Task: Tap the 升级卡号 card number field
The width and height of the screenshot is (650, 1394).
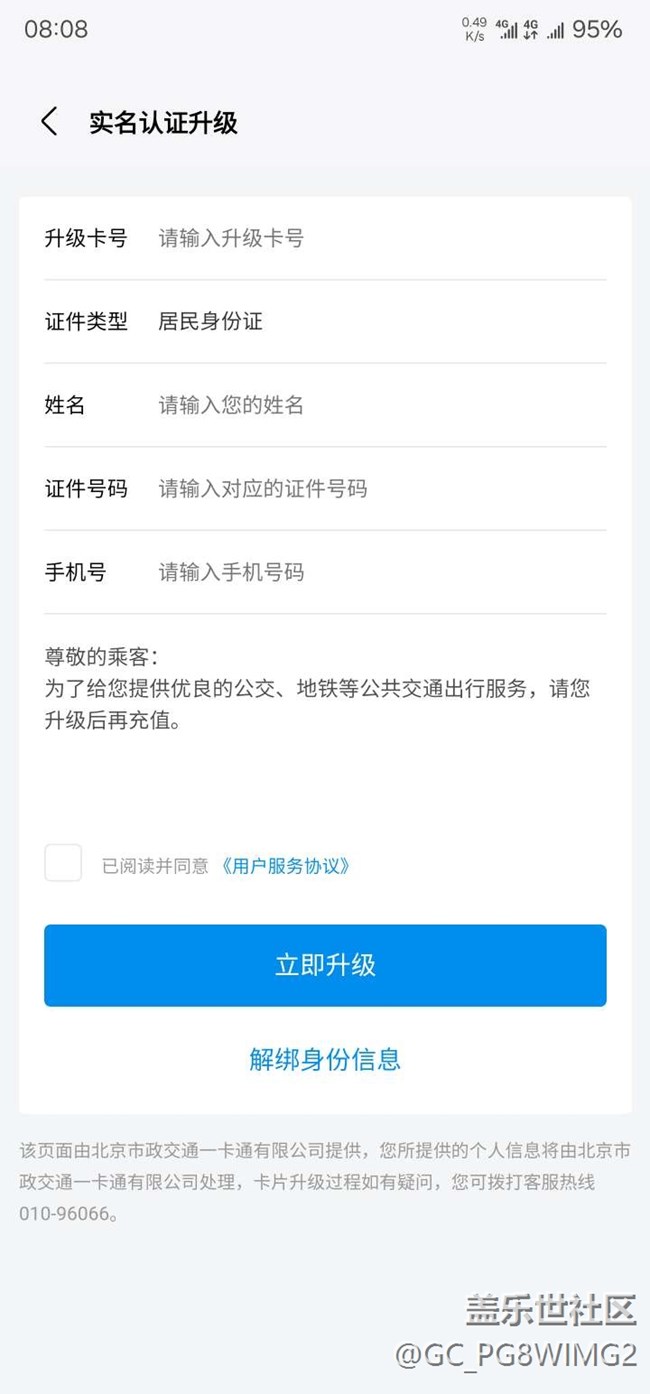Action: pyautogui.click(x=325, y=238)
